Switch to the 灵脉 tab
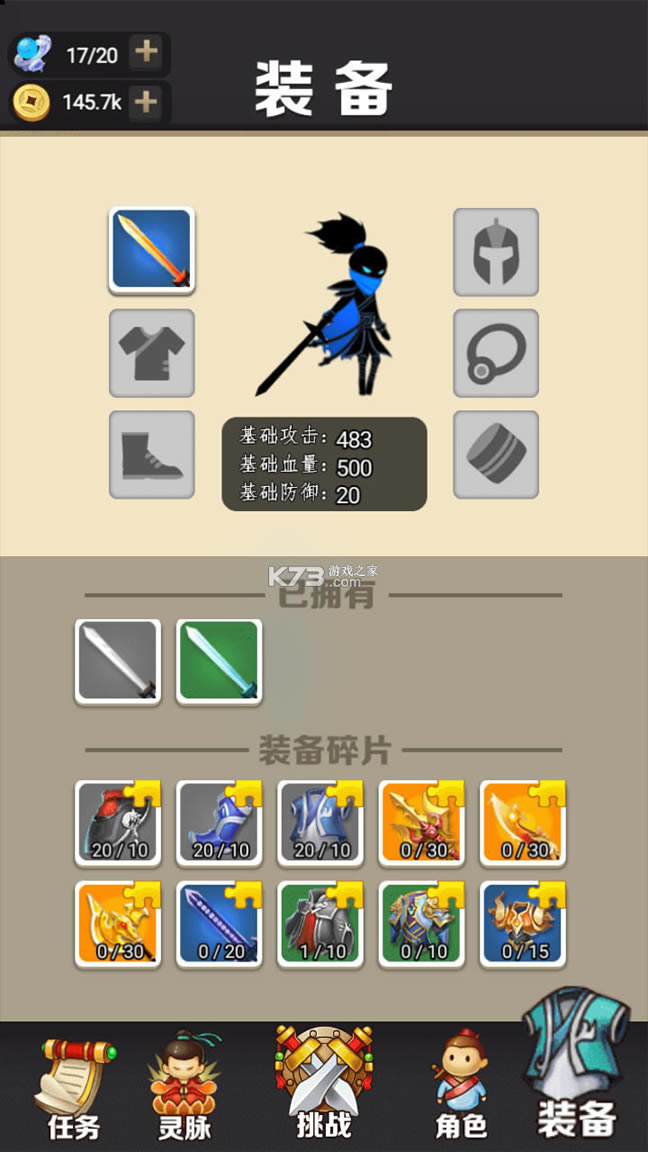The height and width of the screenshot is (1152, 648). 183,1089
